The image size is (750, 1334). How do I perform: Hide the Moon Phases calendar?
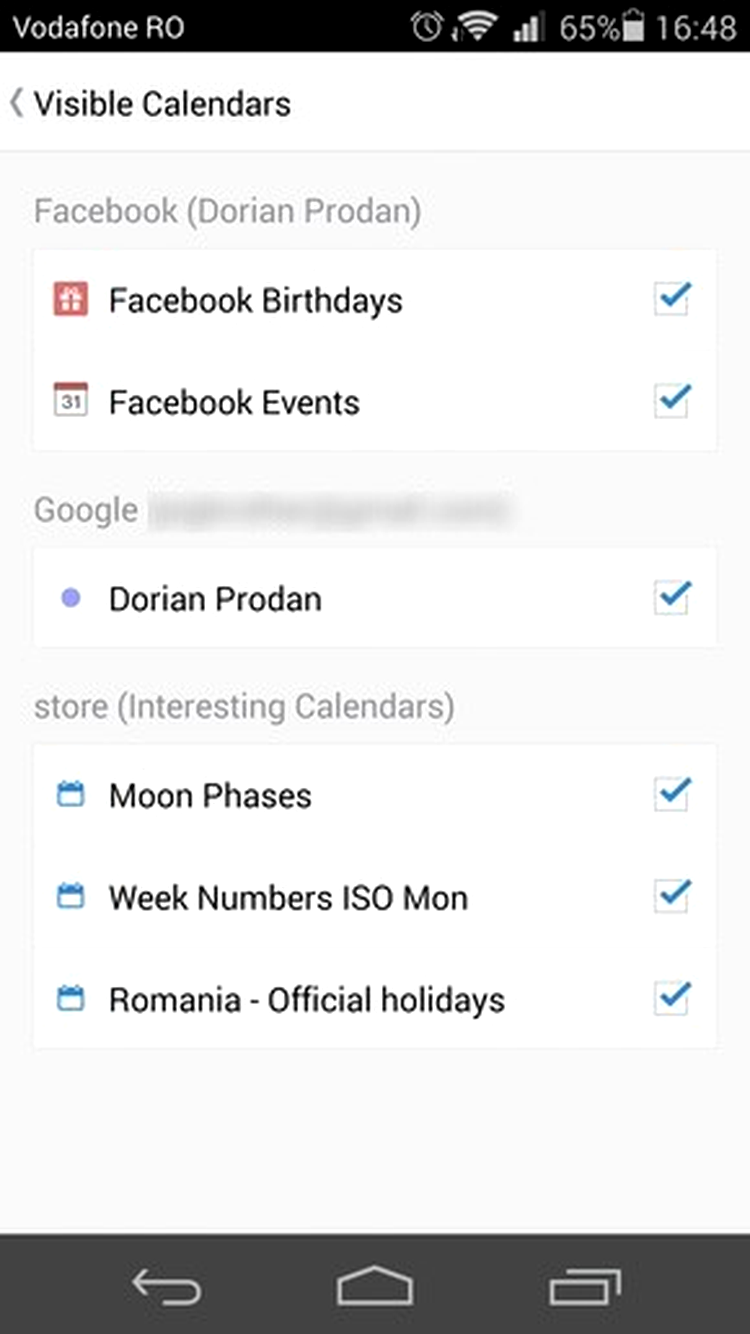pyautogui.click(x=672, y=795)
